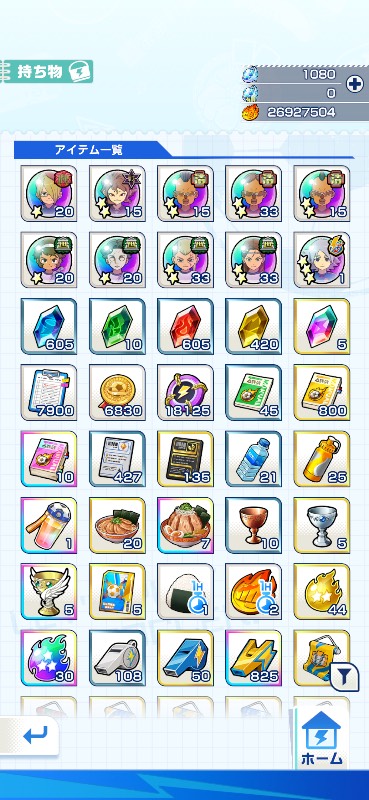
Task: Open the silver whistle item with 108
Action: [x=117, y=658]
